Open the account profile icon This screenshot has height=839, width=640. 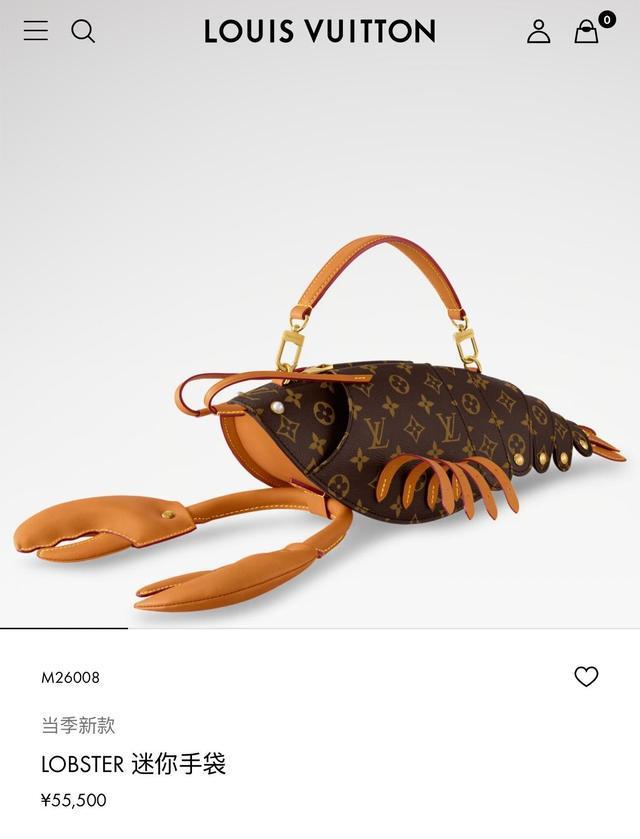[539, 31]
